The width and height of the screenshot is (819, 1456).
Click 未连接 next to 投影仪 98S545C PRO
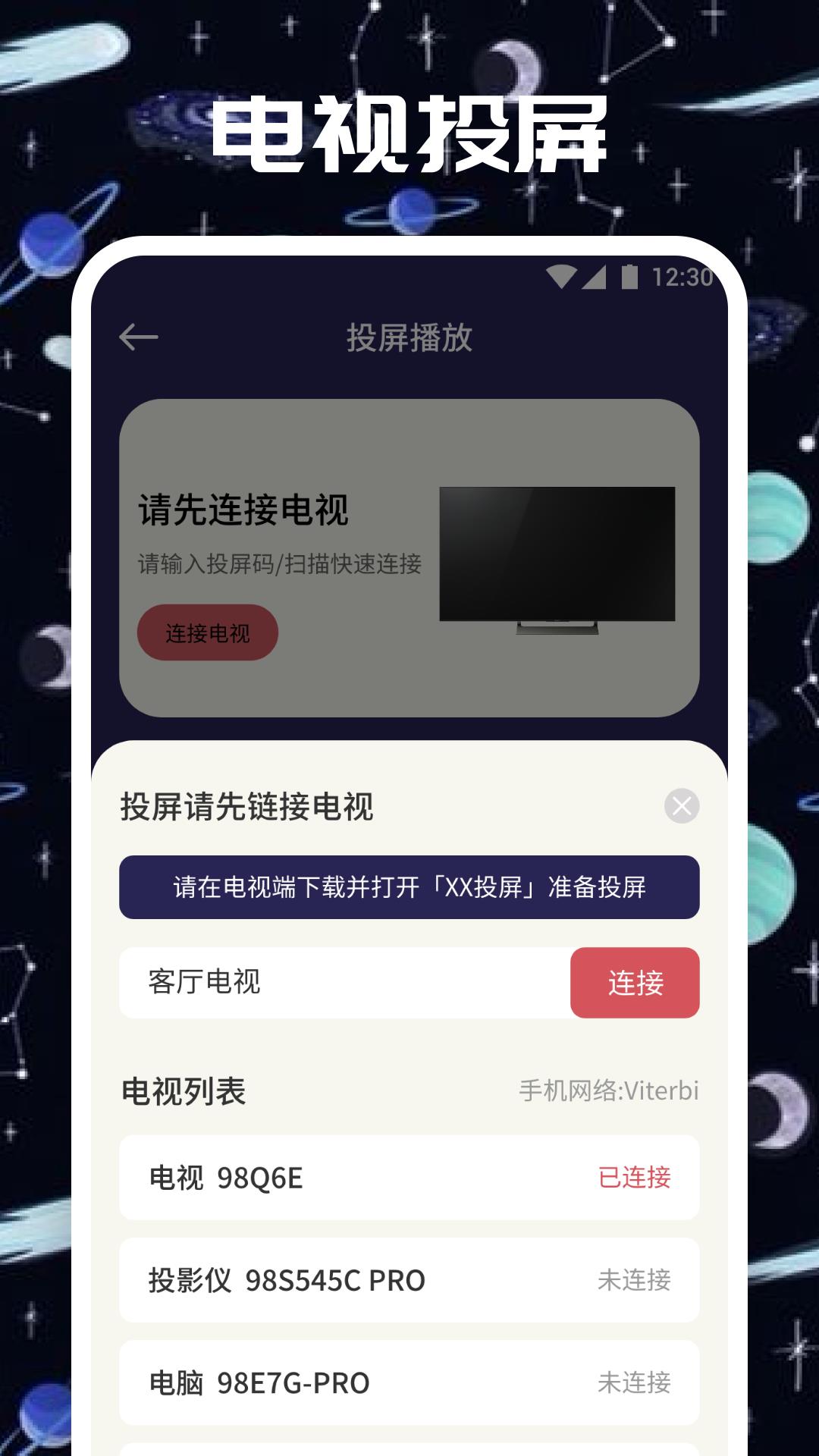click(635, 1279)
